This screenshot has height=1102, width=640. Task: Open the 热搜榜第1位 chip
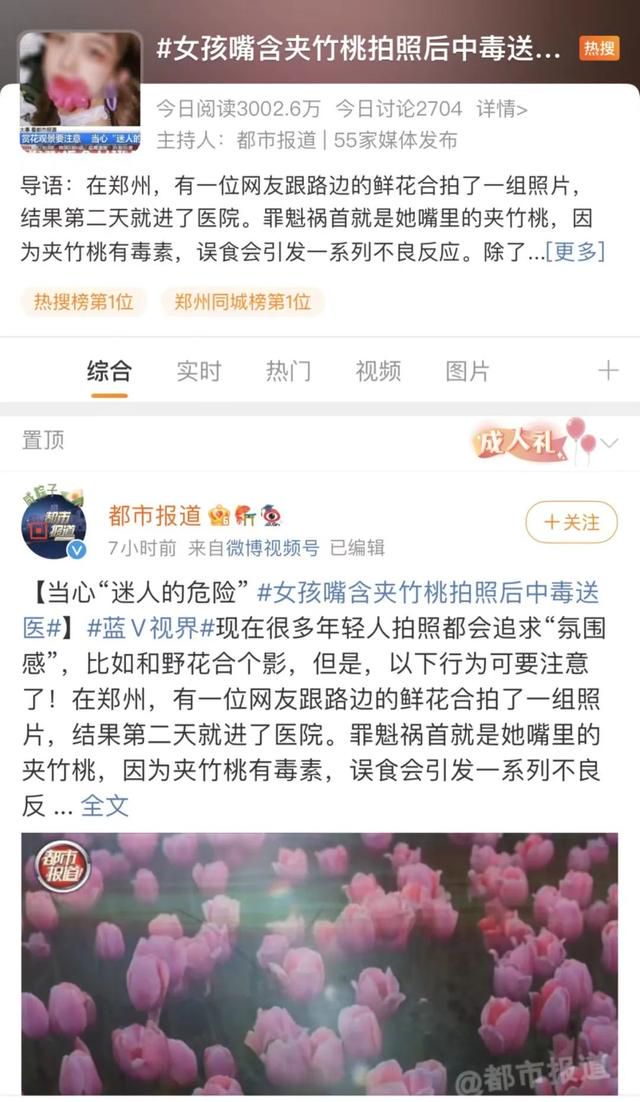pos(84,302)
